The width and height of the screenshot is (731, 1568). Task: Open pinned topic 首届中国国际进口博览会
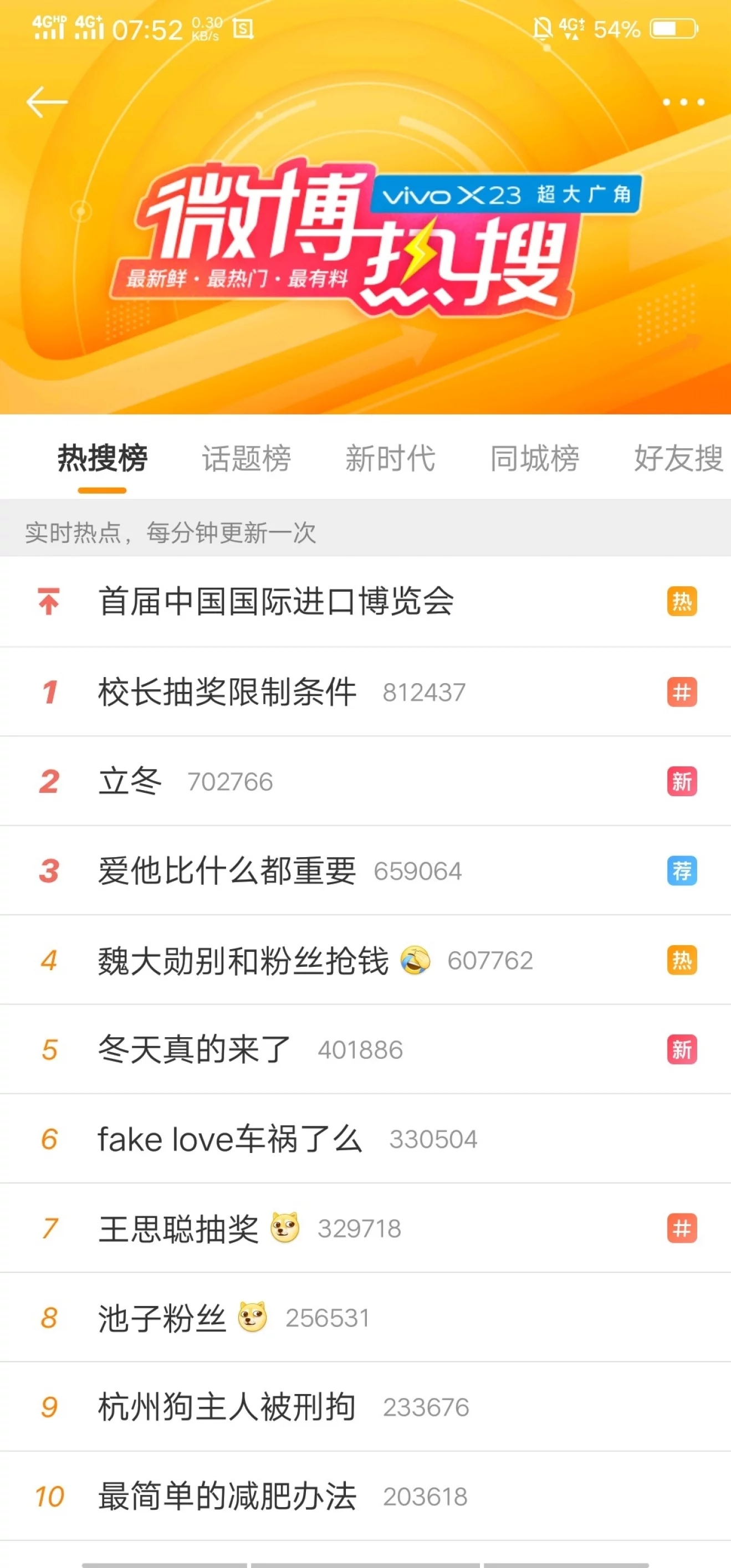coord(277,601)
